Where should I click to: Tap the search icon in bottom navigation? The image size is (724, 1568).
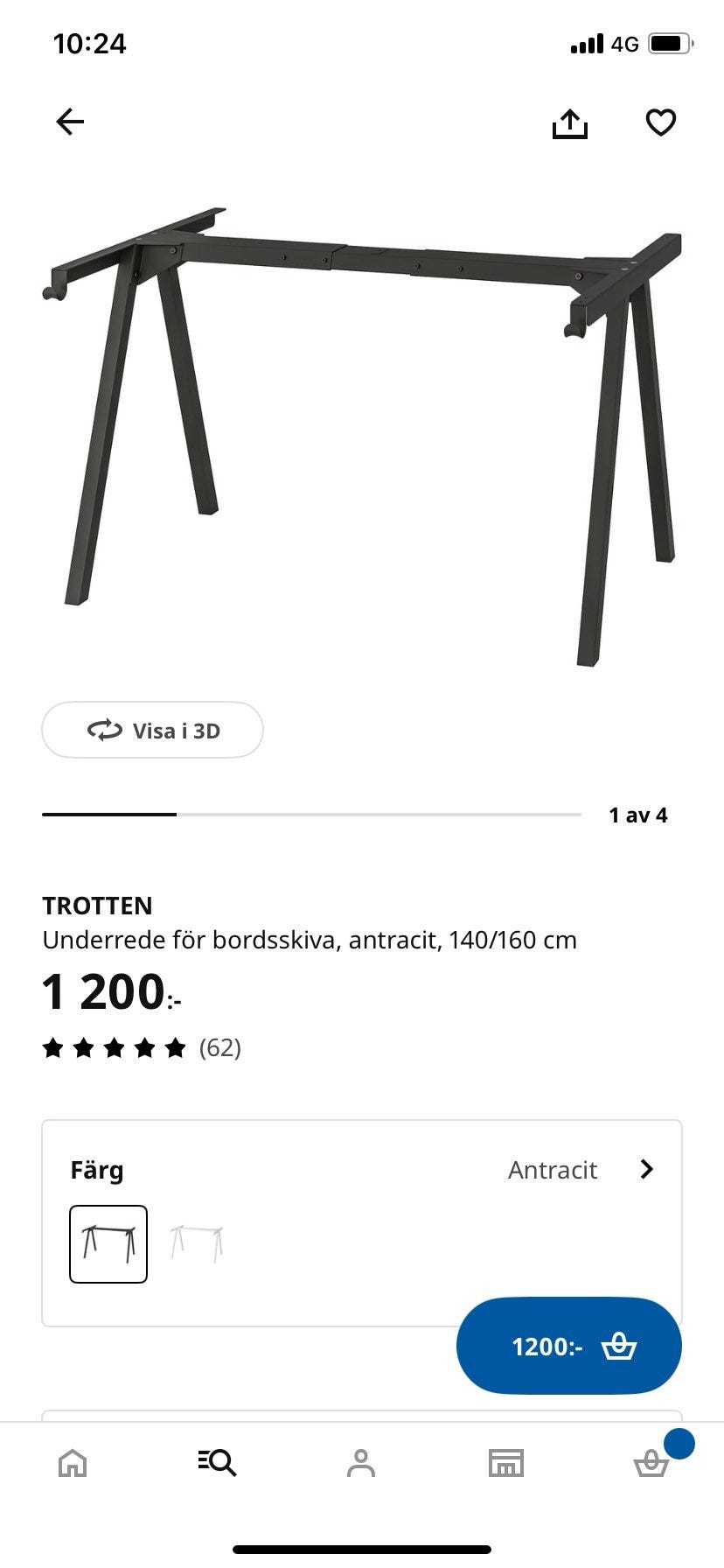pyautogui.click(x=217, y=1461)
